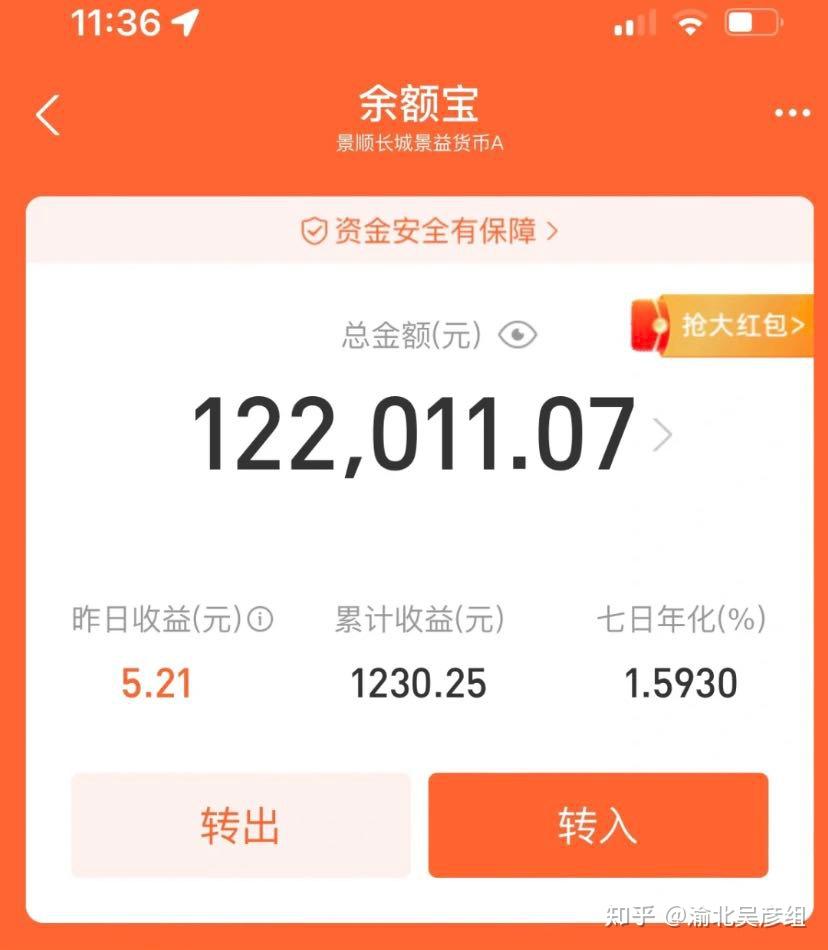Open the 资金安全有保障 security notice
The height and width of the screenshot is (950, 828).
pyautogui.click(x=429, y=231)
